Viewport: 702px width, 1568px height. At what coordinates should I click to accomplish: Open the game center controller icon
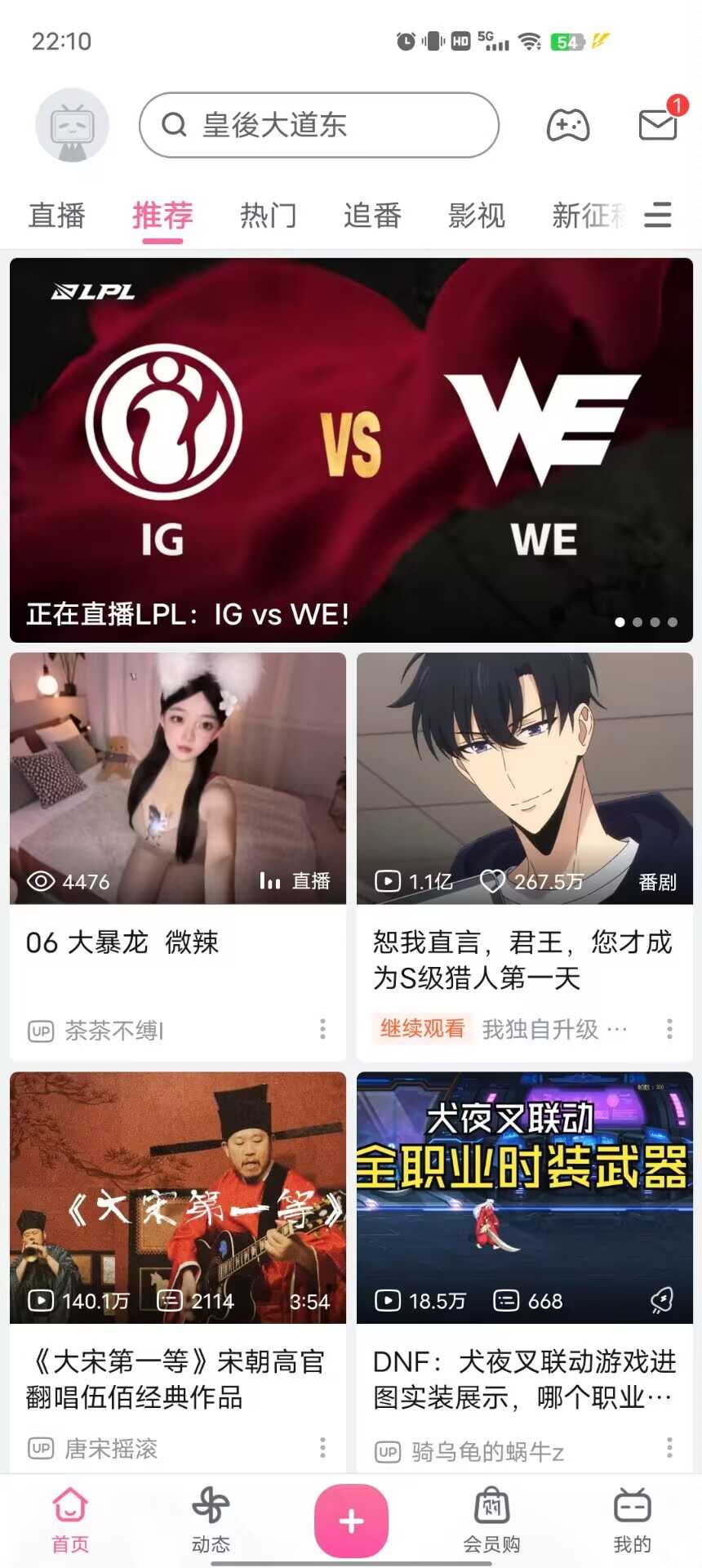tap(567, 126)
